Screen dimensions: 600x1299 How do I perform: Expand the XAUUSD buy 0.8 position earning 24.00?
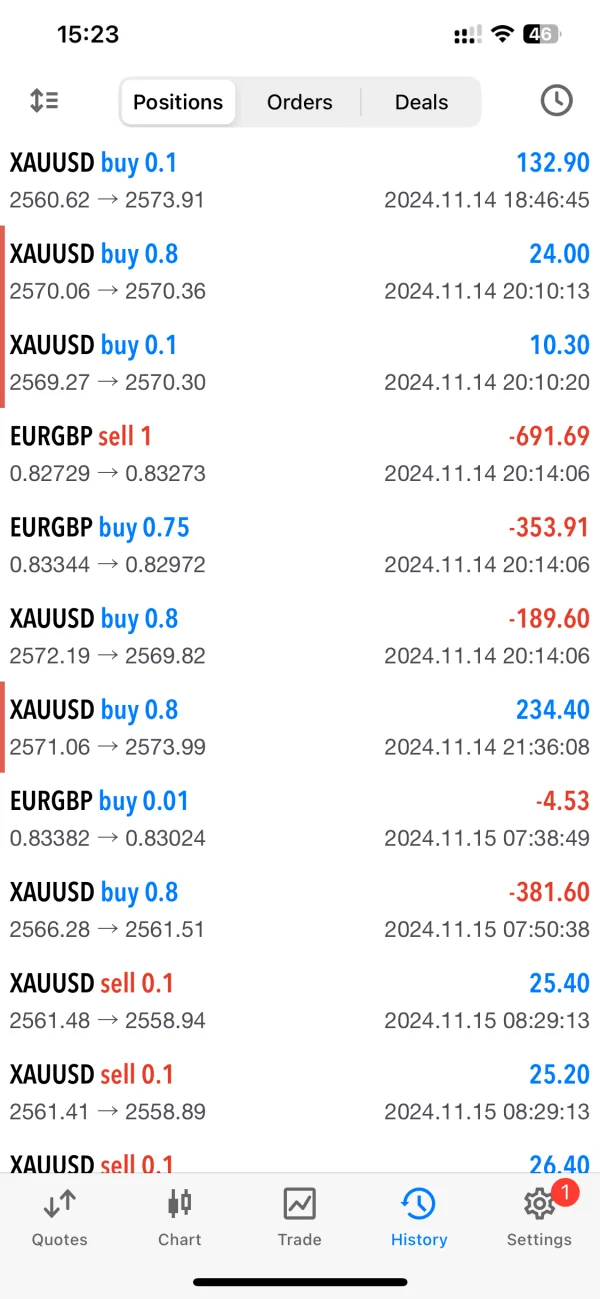pos(300,271)
